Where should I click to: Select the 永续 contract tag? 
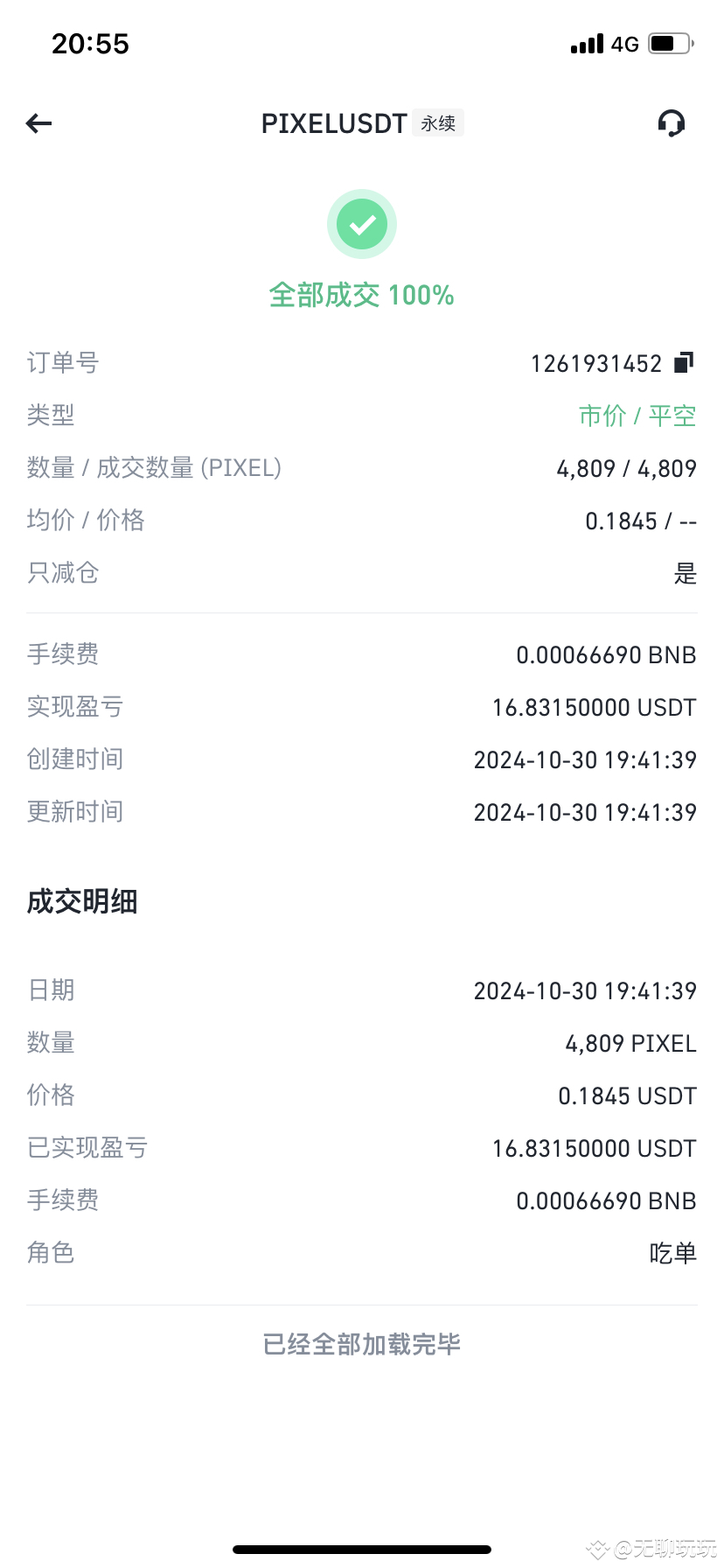click(x=437, y=123)
